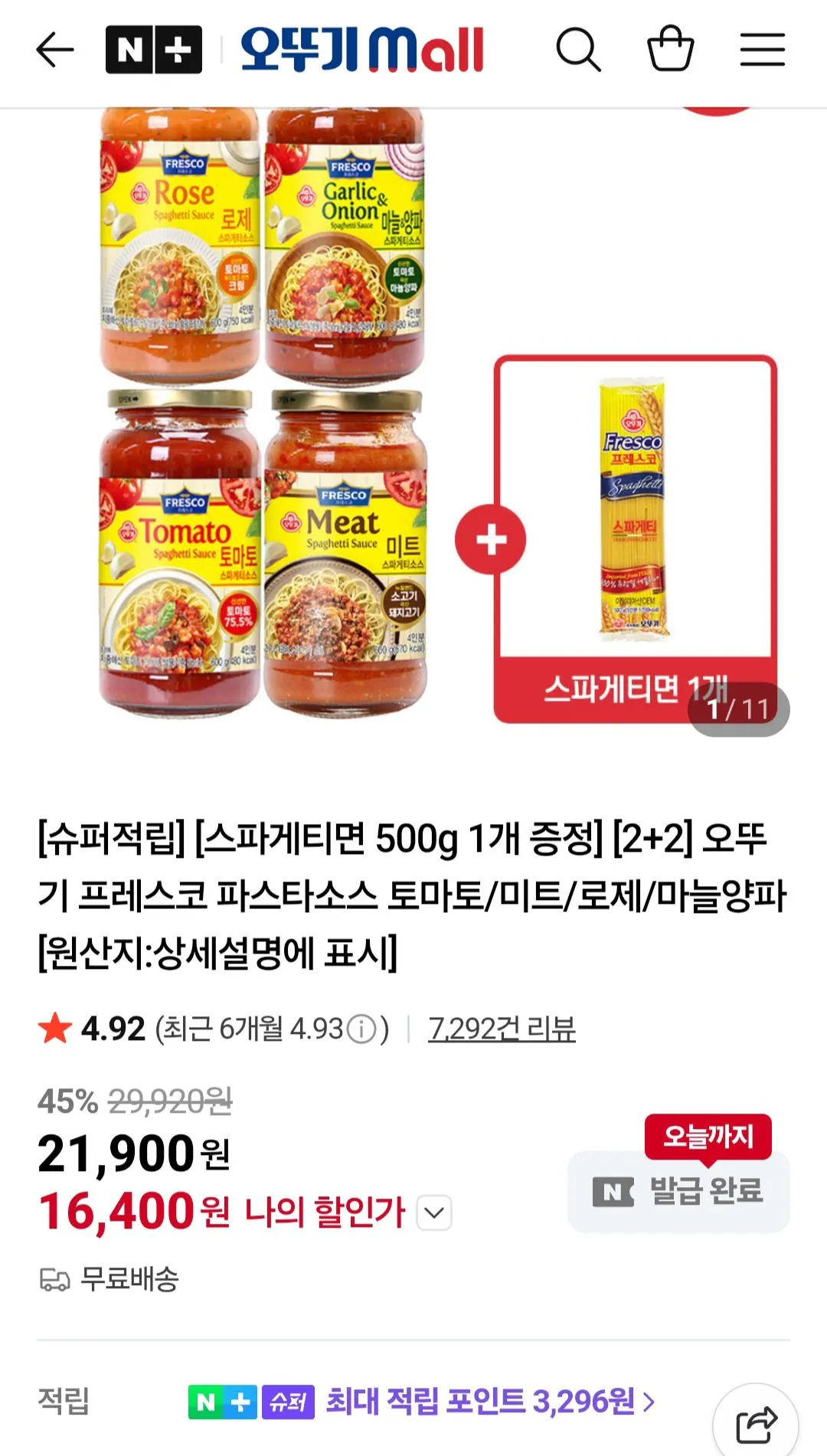827x1456 pixels.
Task: Tap the 발급 완료 coupon button
Action: tap(677, 1192)
